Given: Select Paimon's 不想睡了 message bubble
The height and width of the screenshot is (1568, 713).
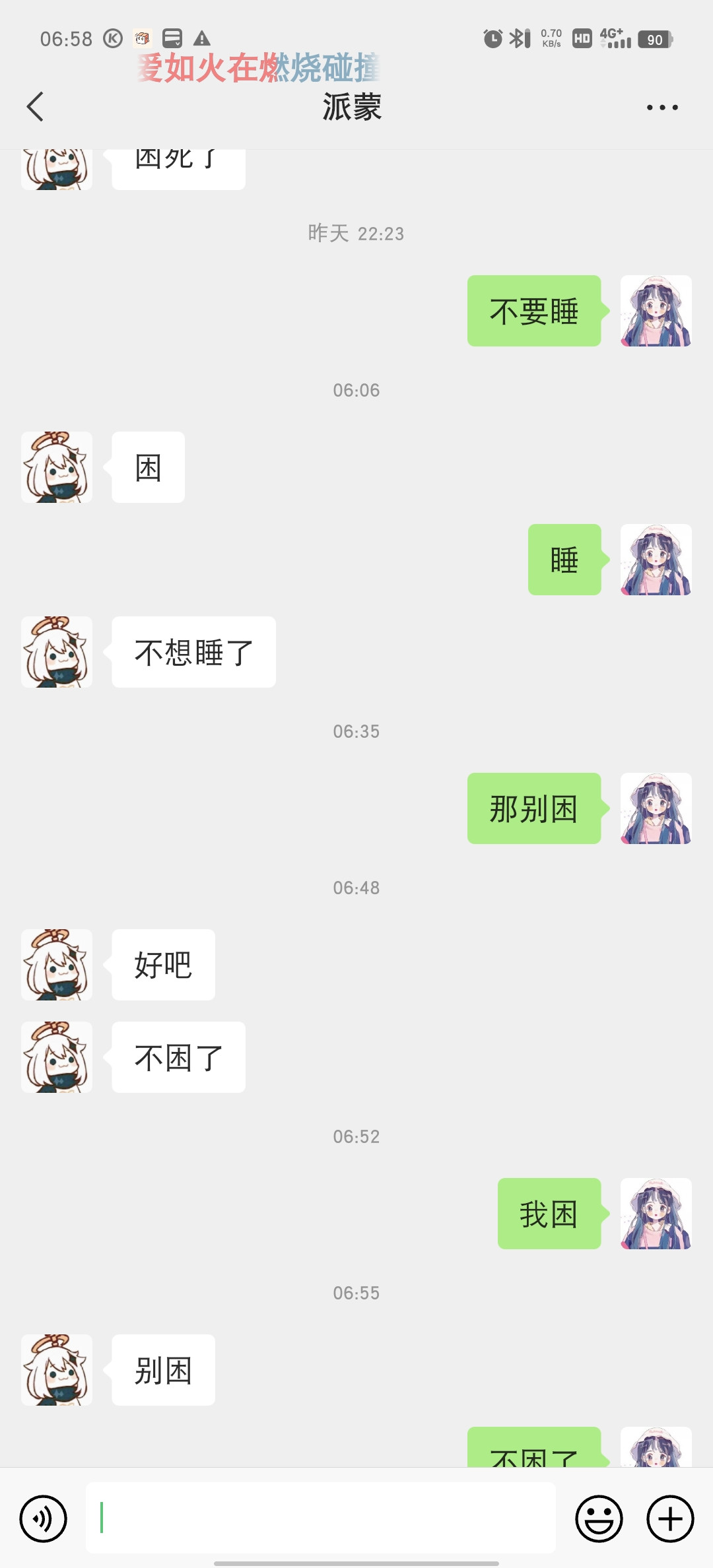Looking at the screenshot, I should point(193,651).
